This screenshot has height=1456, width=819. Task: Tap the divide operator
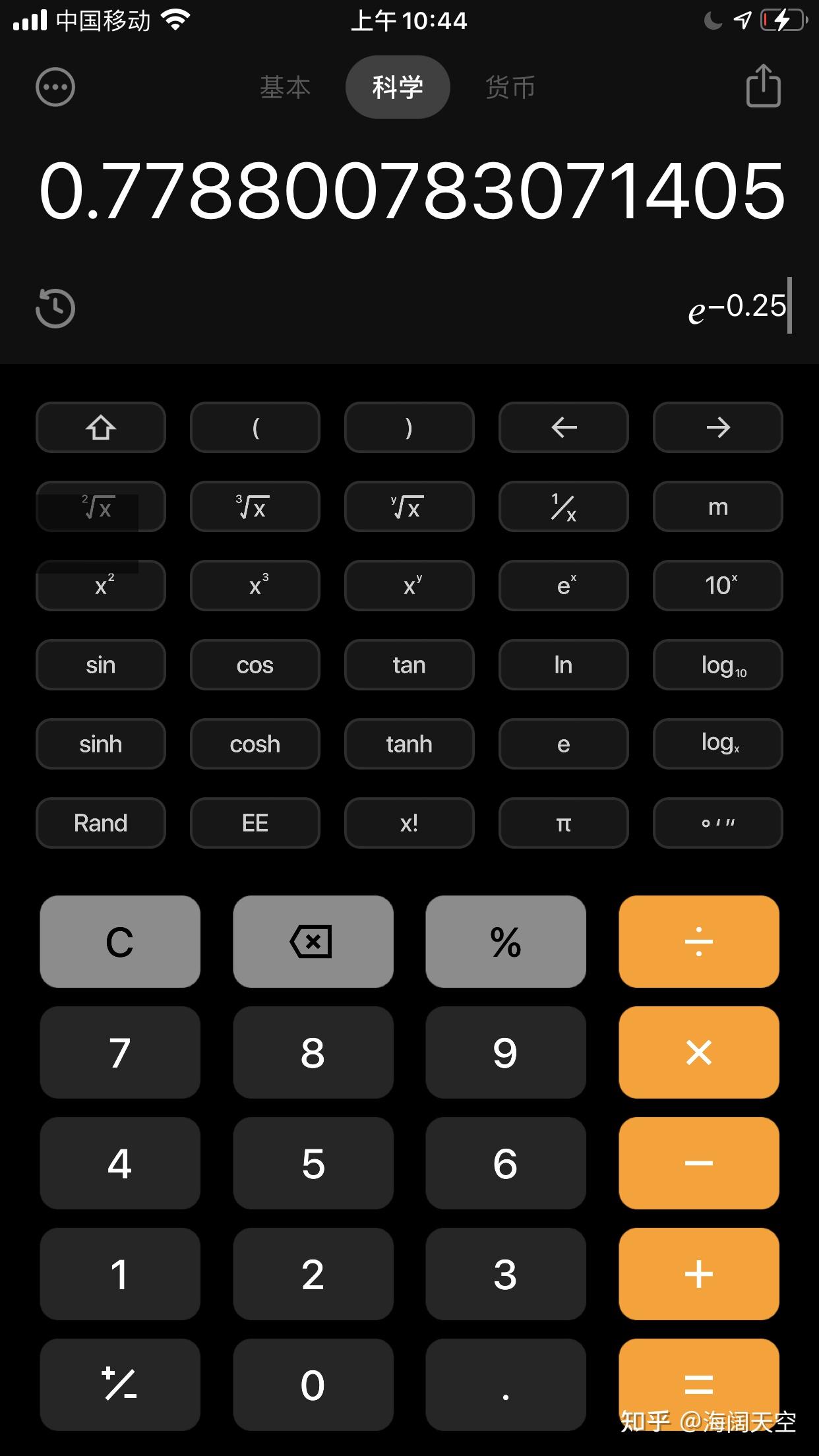click(x=699, y=942)
